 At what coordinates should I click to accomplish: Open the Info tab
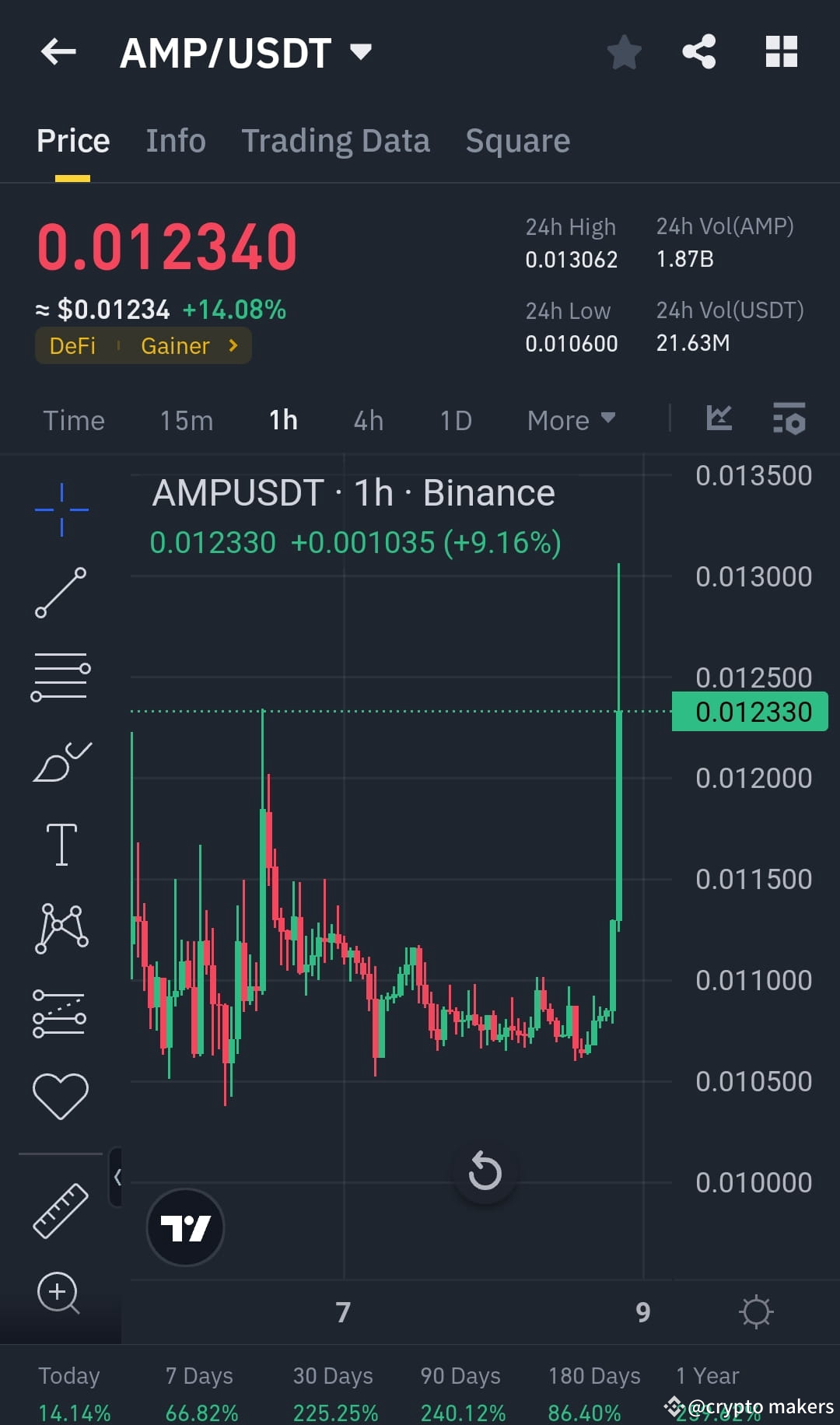click(175, 141)
